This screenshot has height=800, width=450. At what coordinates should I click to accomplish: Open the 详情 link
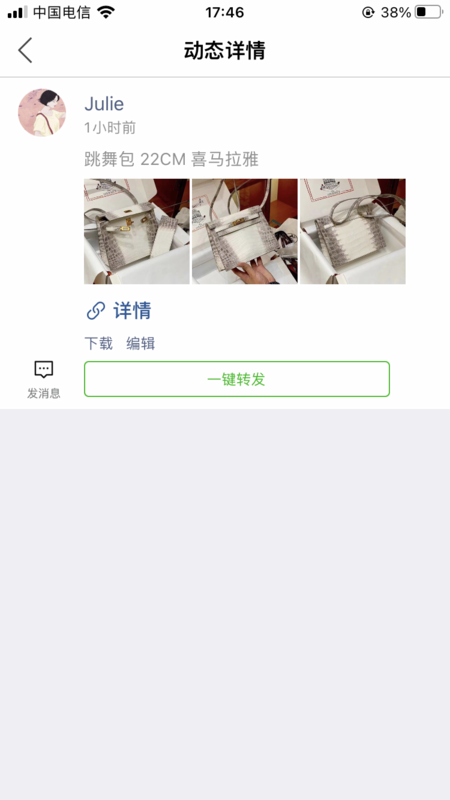[118, 310]
